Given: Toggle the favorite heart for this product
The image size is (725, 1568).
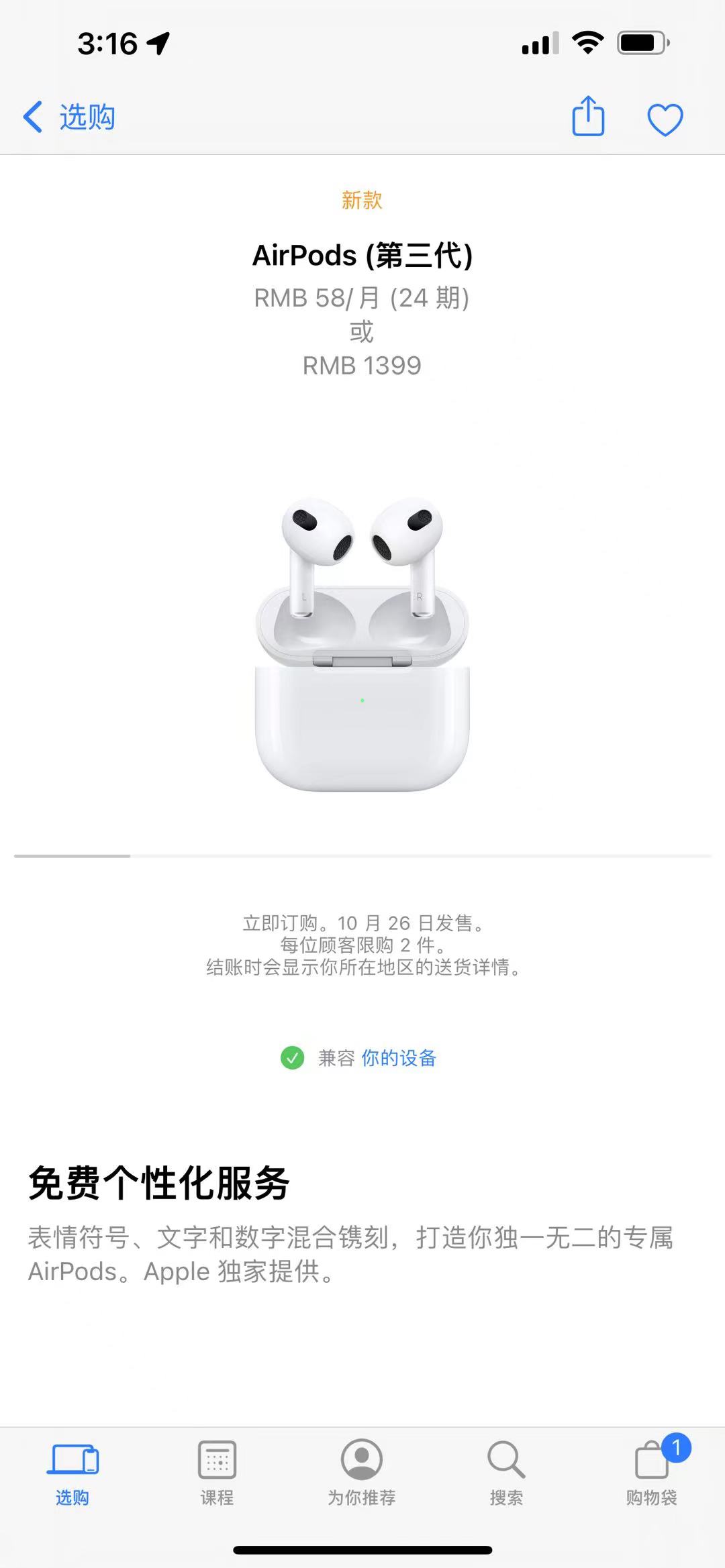Looking at the screenshot, I should 665,118.
